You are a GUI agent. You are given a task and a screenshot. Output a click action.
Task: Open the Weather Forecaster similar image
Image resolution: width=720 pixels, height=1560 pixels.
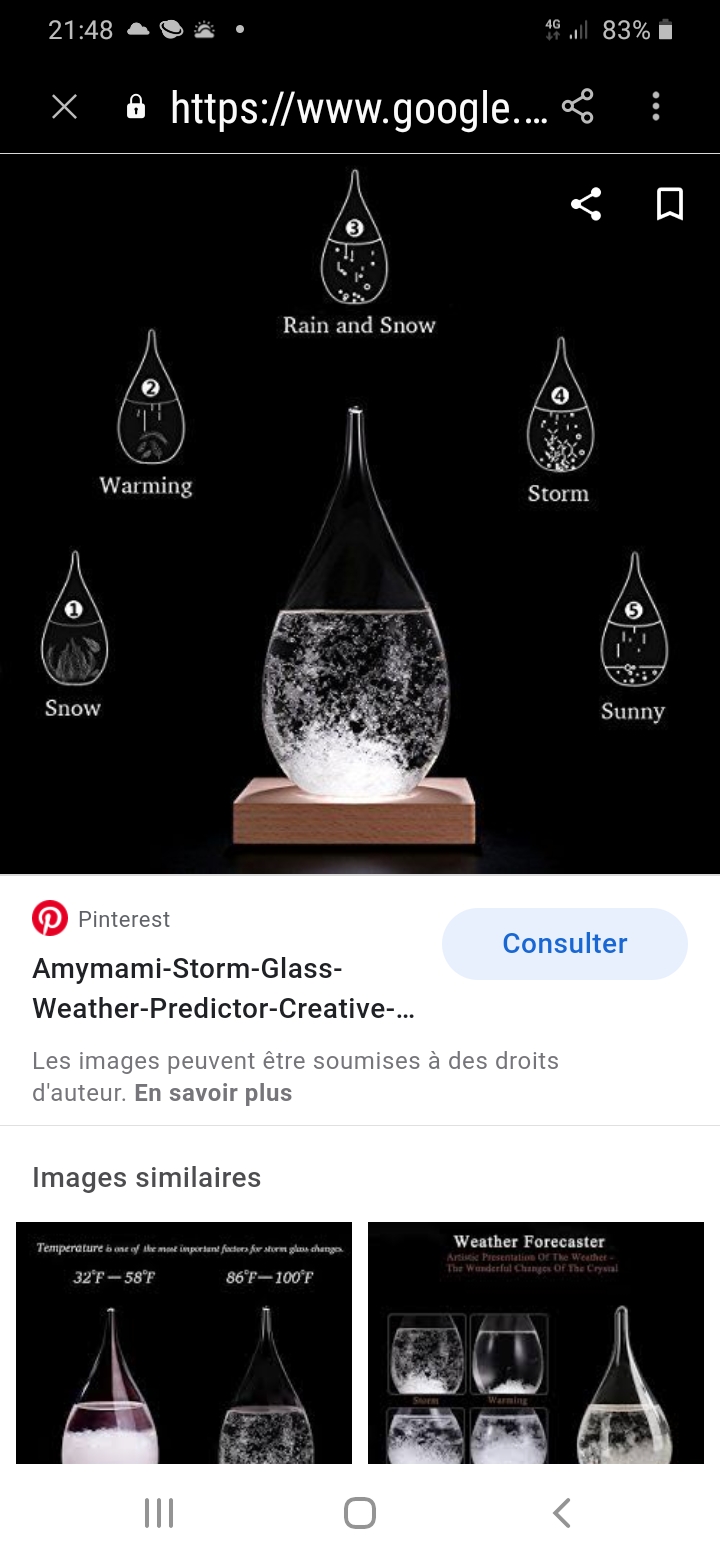(x=536, y=1342)
